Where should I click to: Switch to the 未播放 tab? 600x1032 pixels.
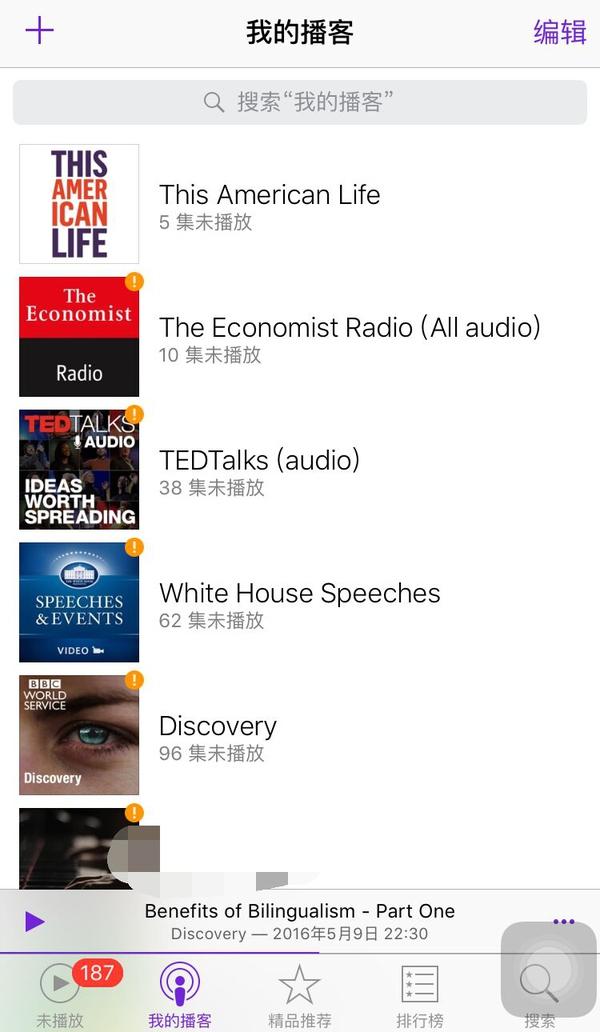point(60,993)
